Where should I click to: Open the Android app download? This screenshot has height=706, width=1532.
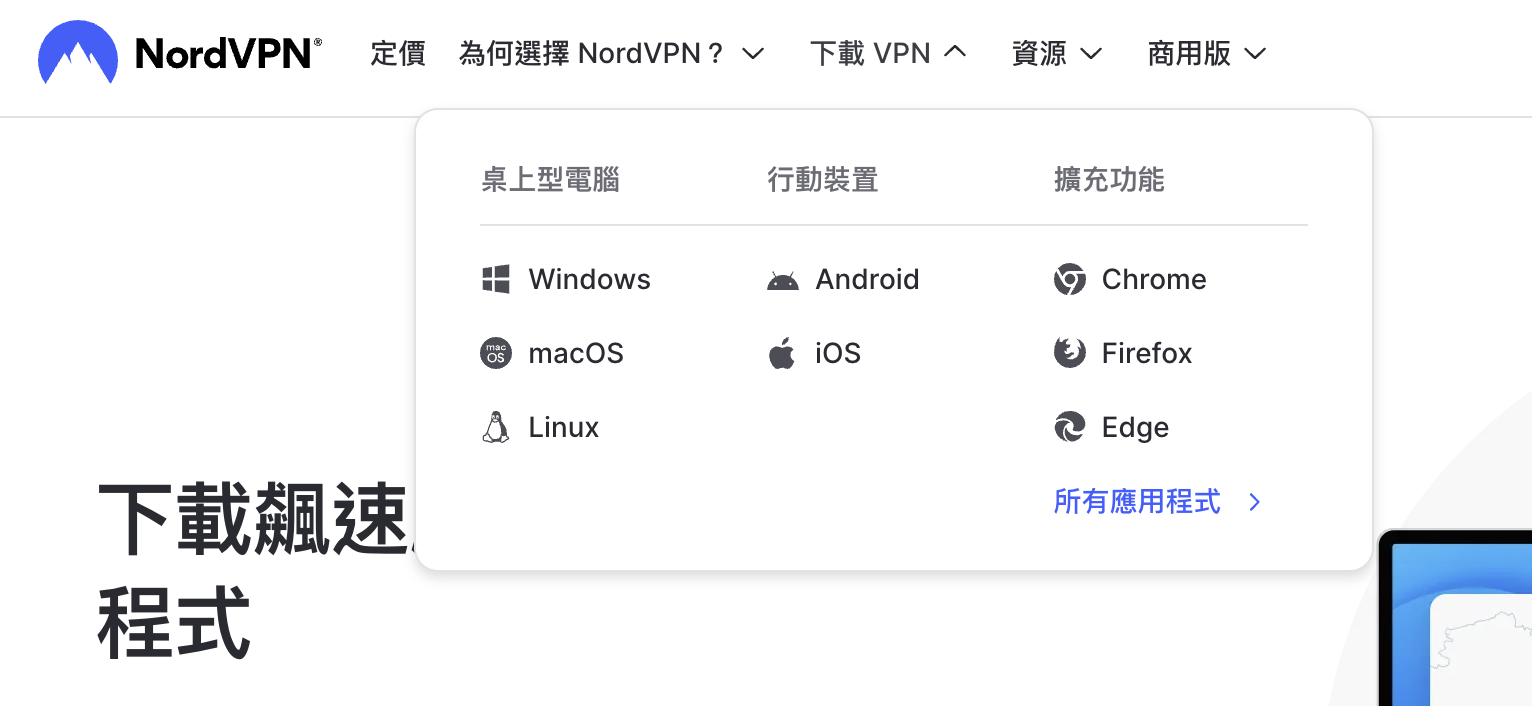[843, 279]
